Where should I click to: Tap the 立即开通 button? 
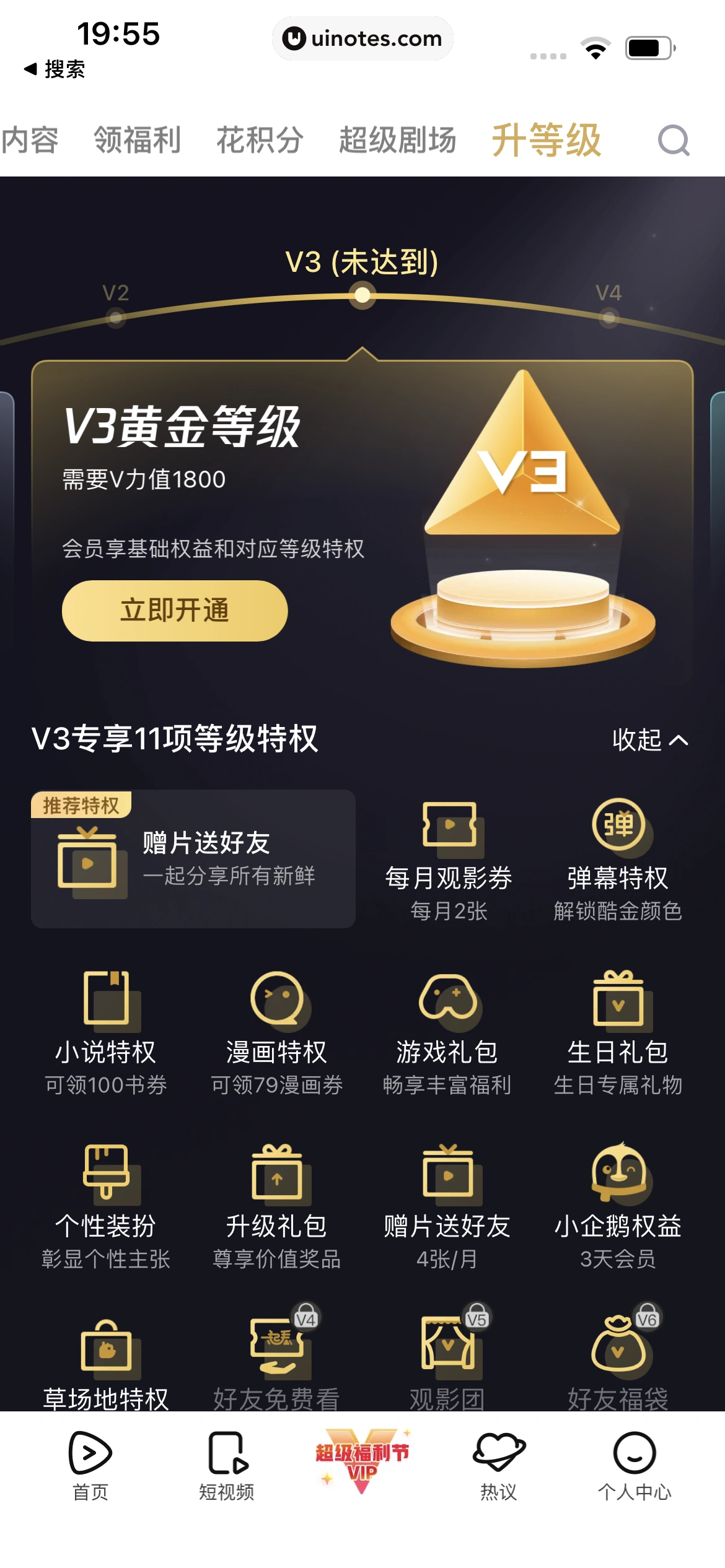coord(175,610)
